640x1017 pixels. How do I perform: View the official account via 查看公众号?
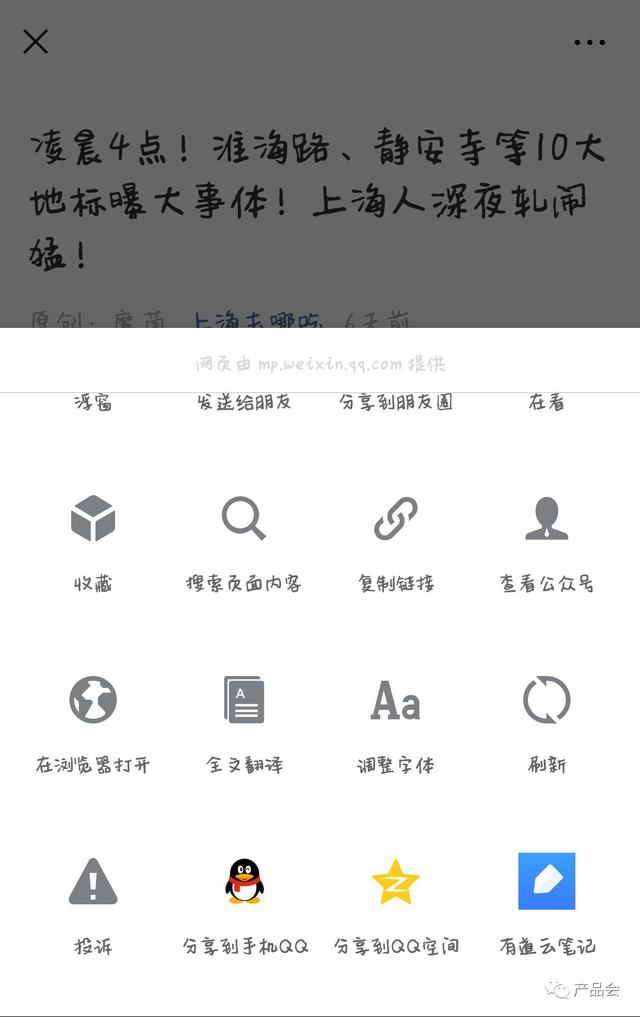(547, 520)
